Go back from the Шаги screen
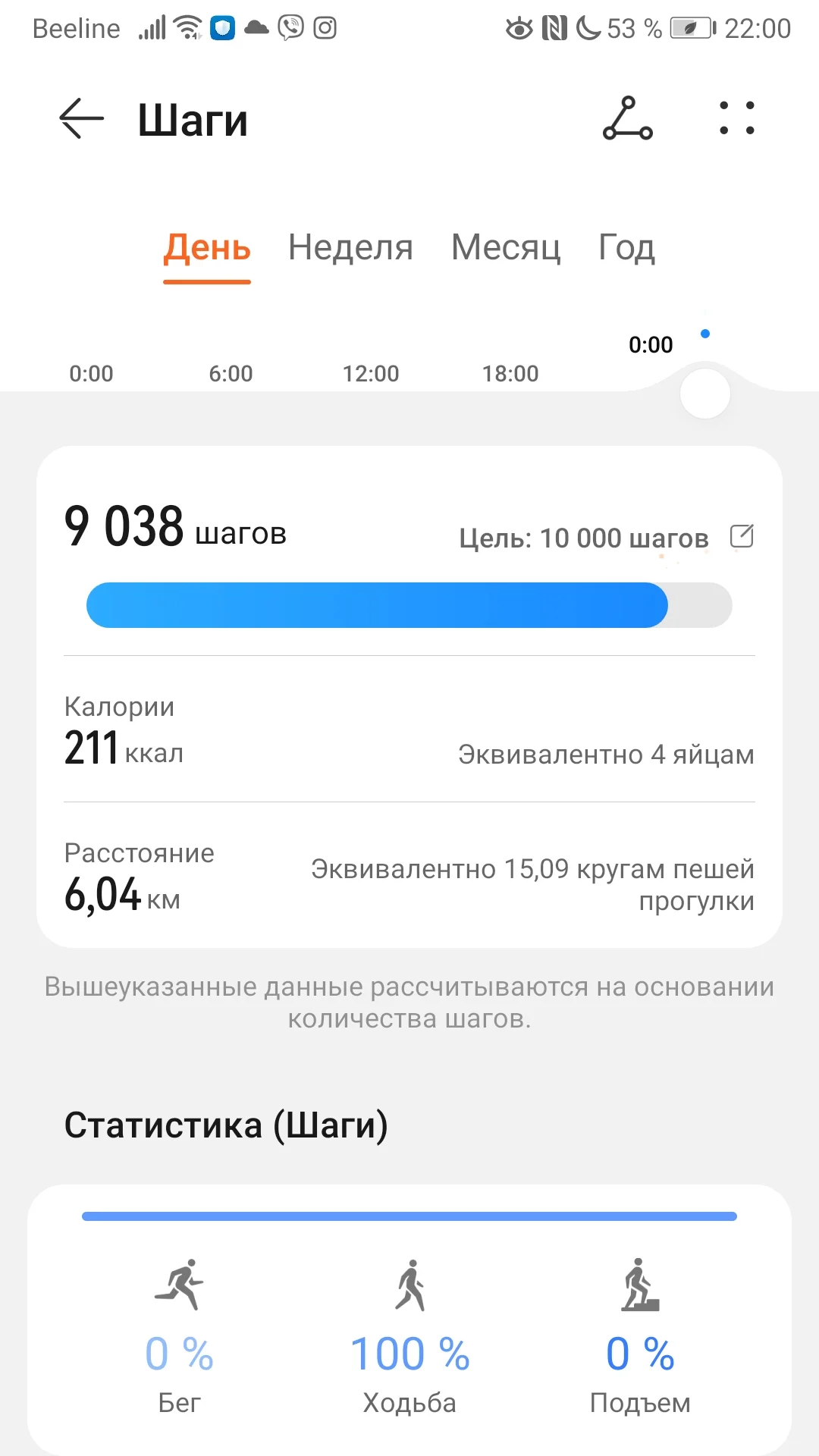 (81, 119)
